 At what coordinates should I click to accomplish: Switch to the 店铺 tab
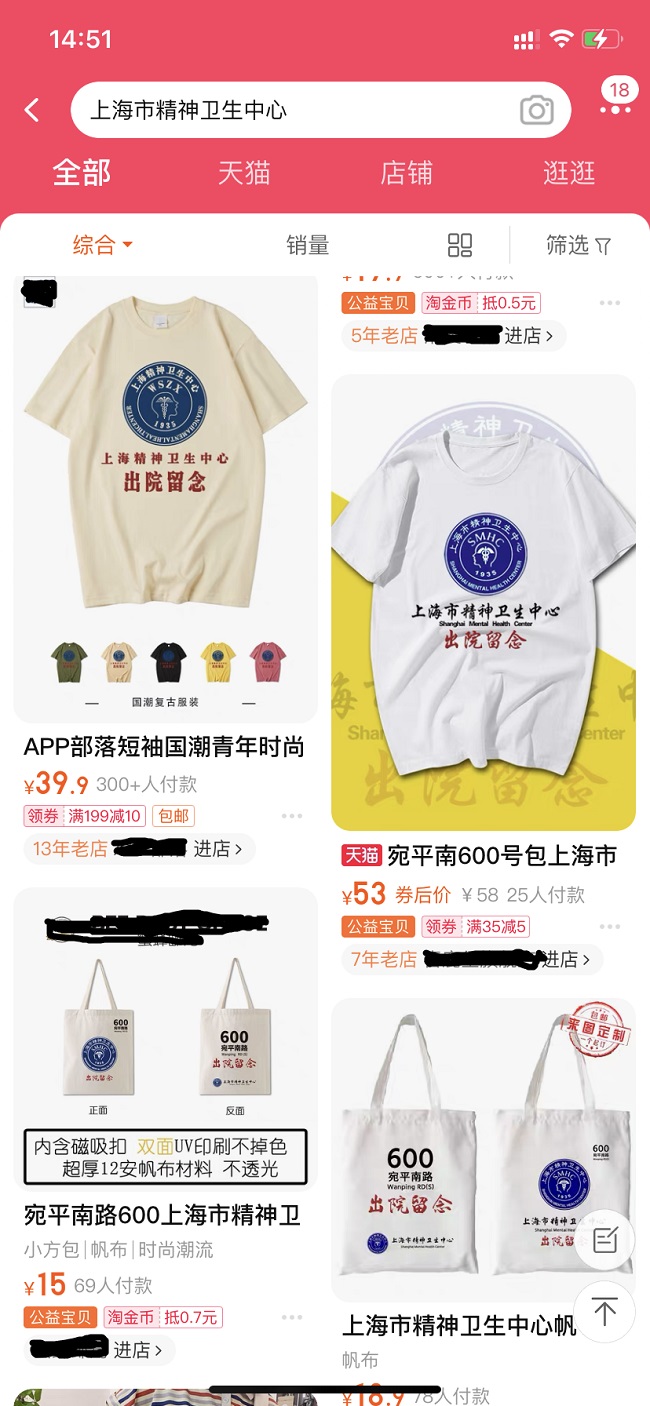406,173
